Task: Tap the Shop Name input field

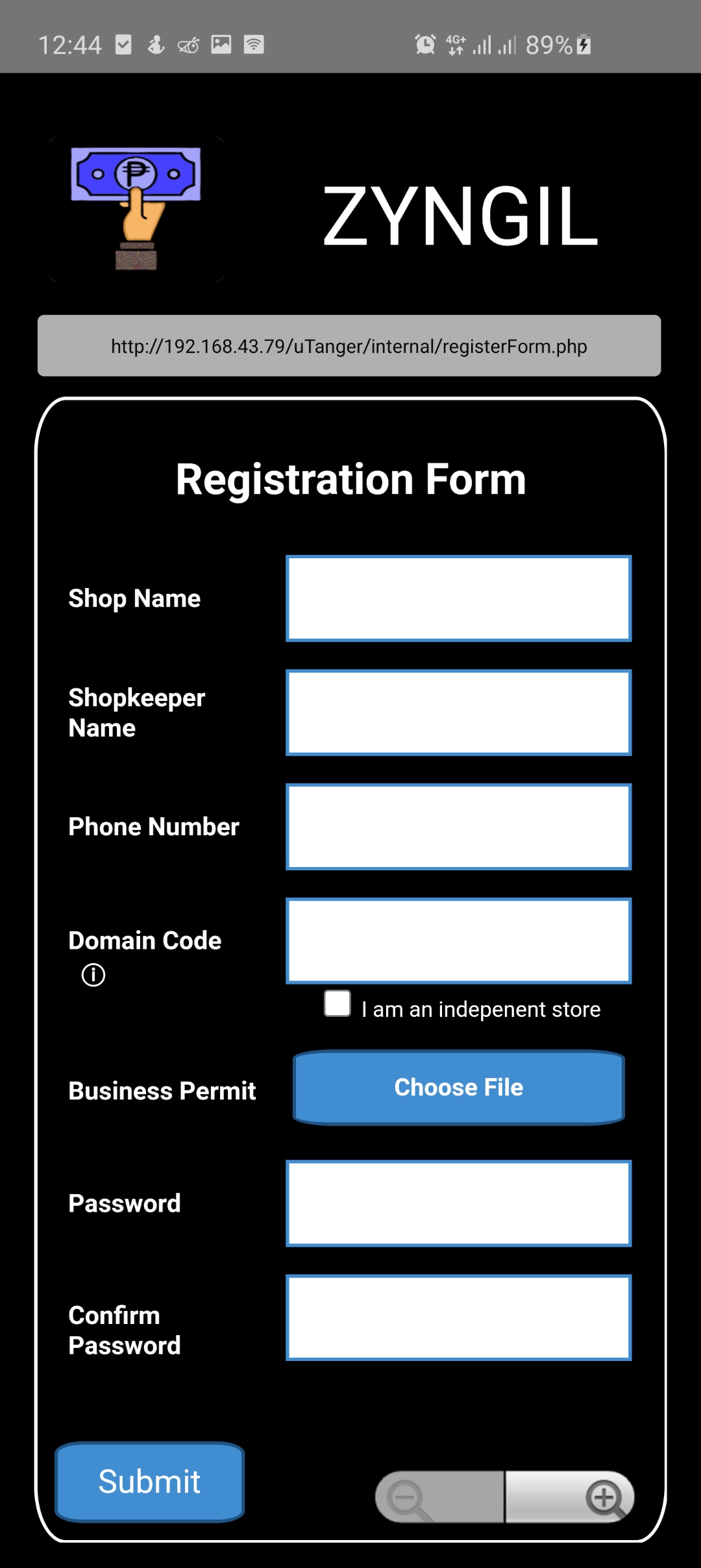Action: 458,598
